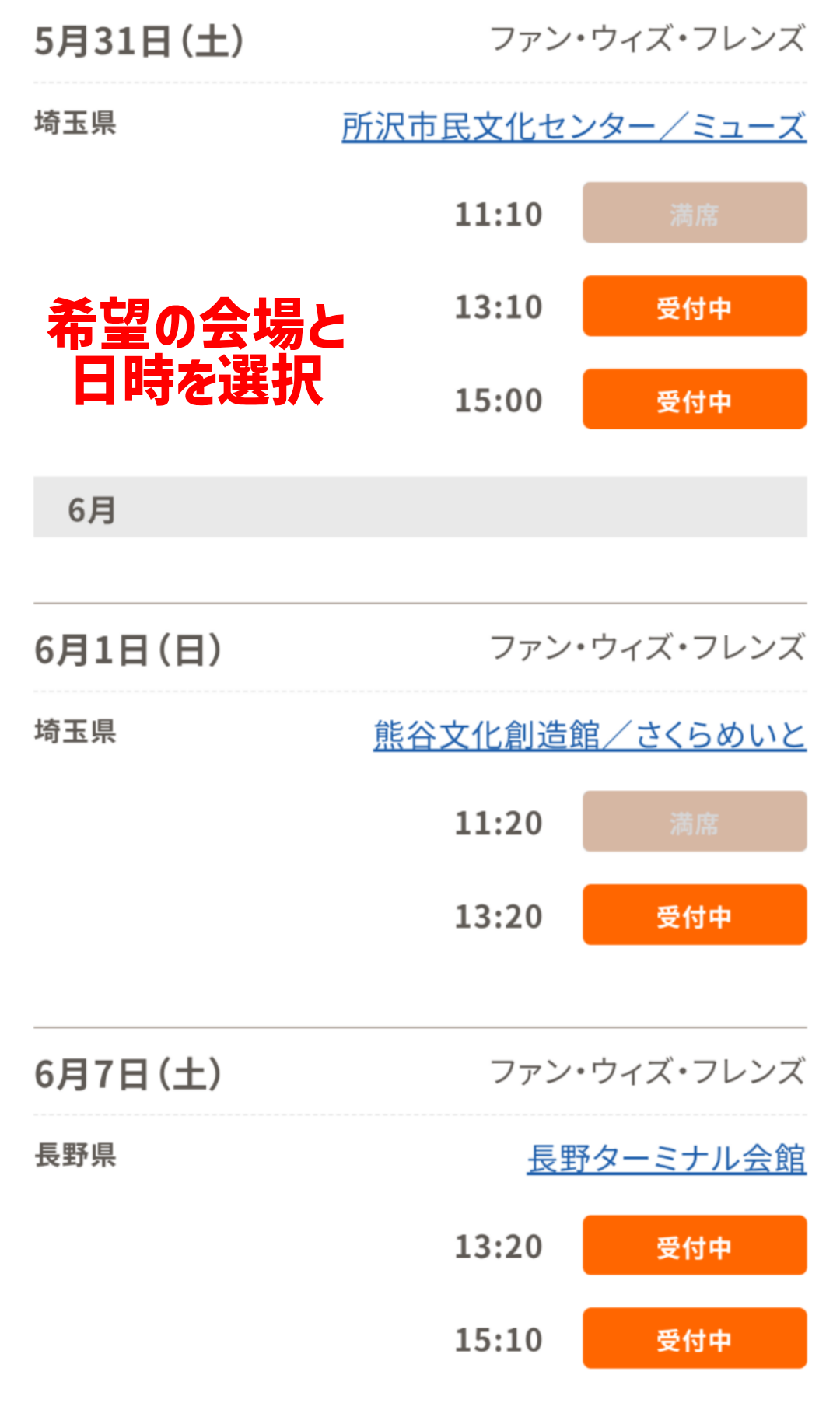Choose the 15:10 受付中 slot on 6月7日

point(695,1338)
